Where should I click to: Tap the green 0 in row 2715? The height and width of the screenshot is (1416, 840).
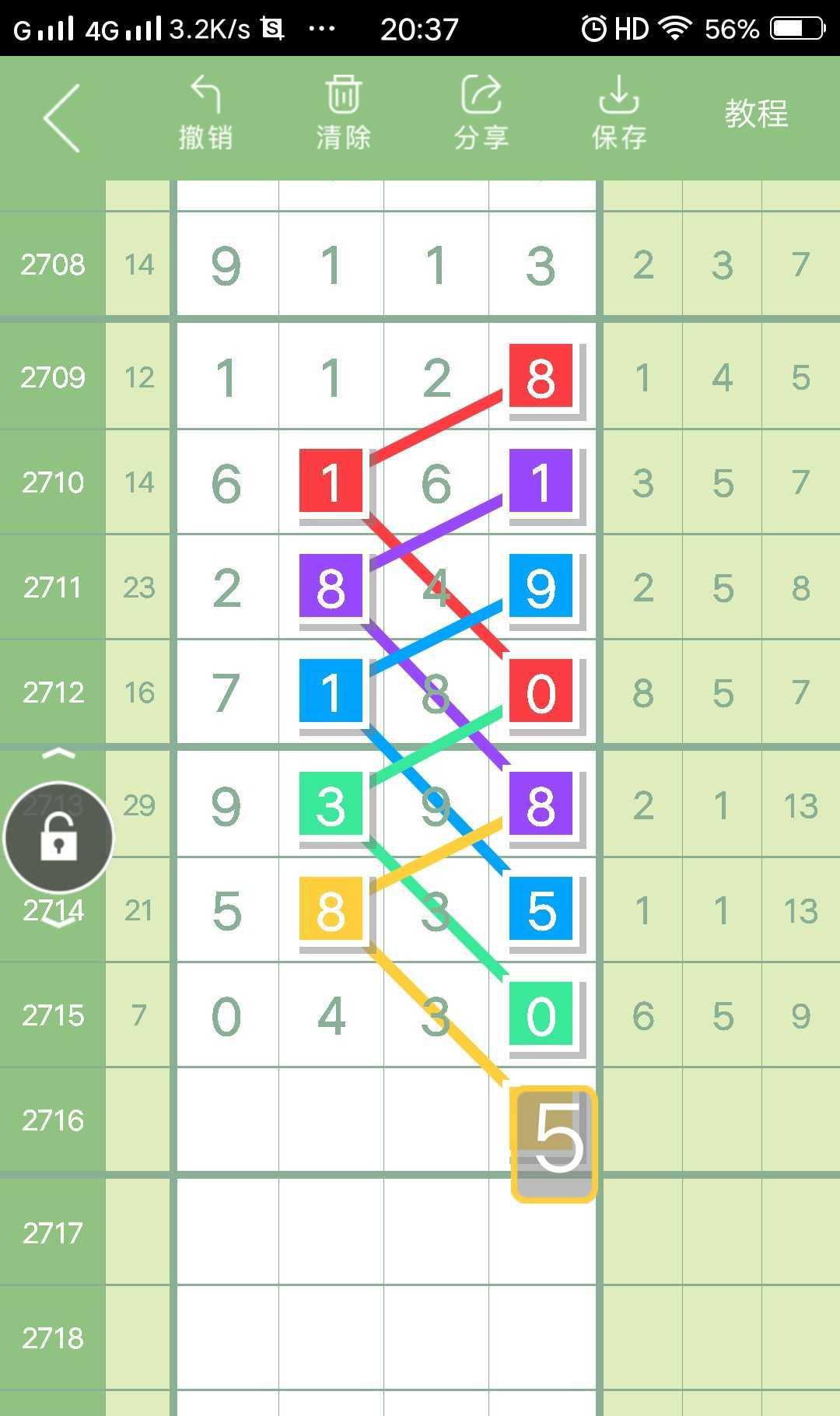(x=541, y=1015)
